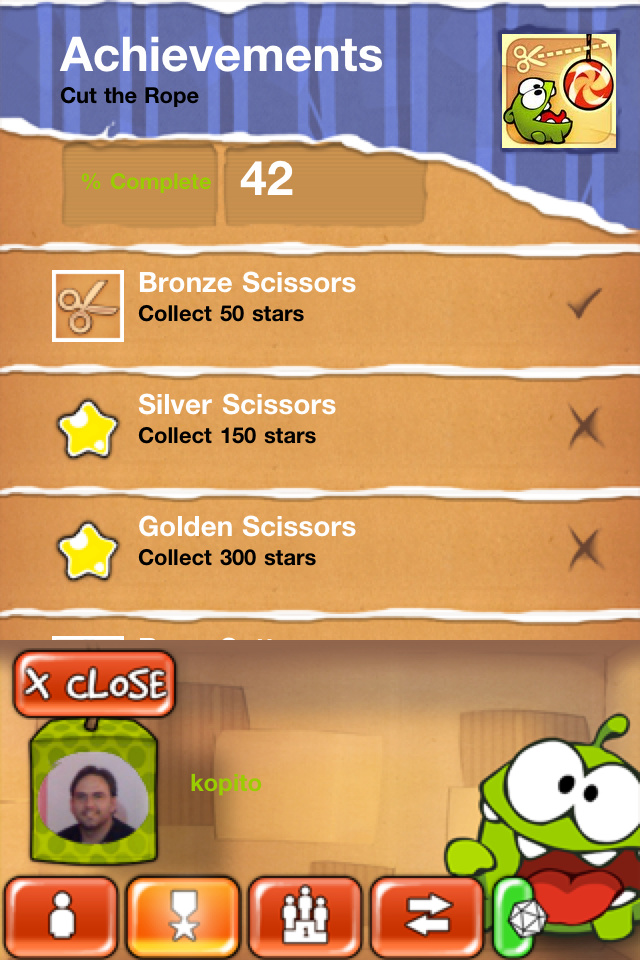Close the achievements panel

coord(95,684)
